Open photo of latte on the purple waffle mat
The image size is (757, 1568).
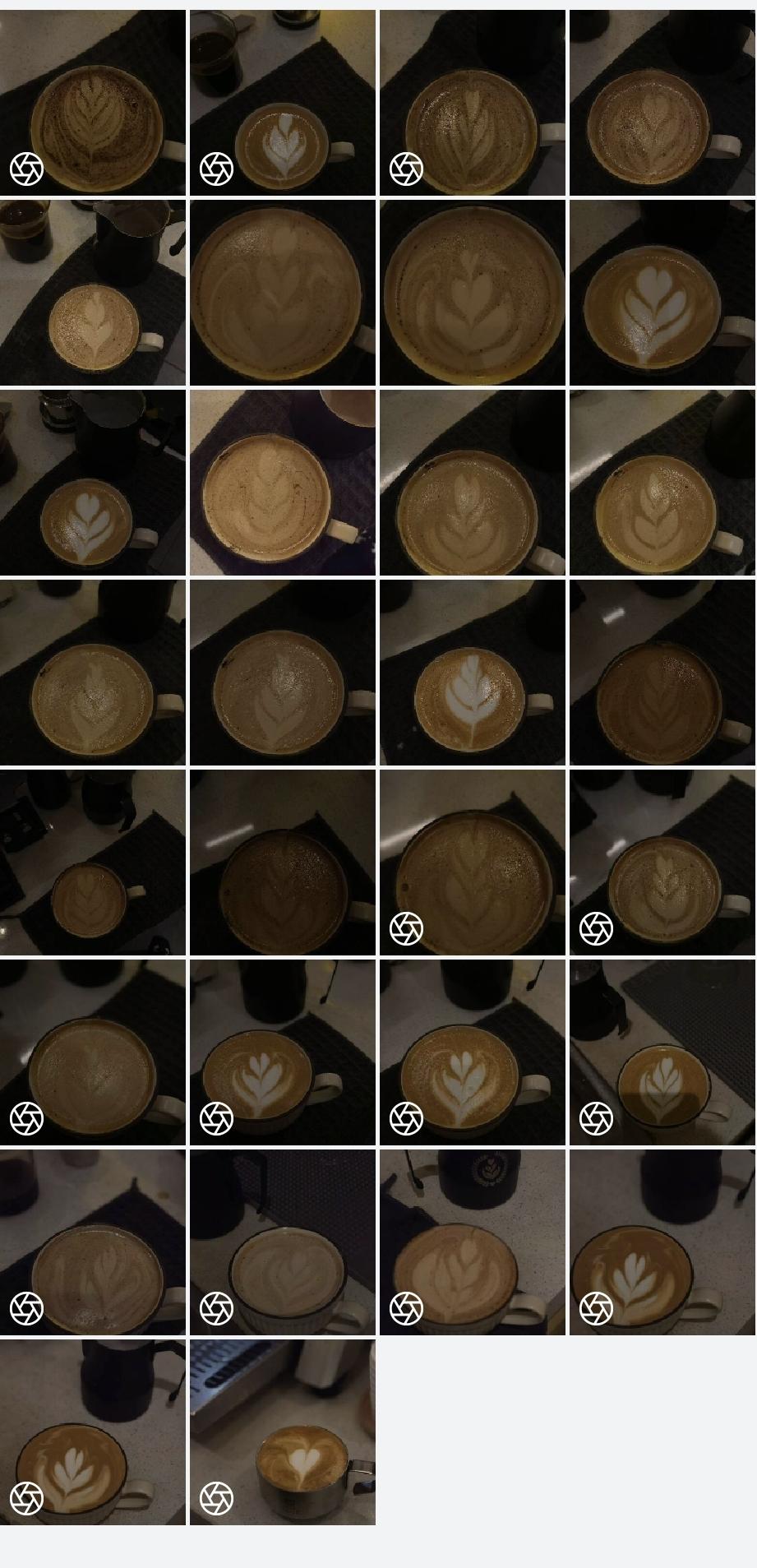283,482
